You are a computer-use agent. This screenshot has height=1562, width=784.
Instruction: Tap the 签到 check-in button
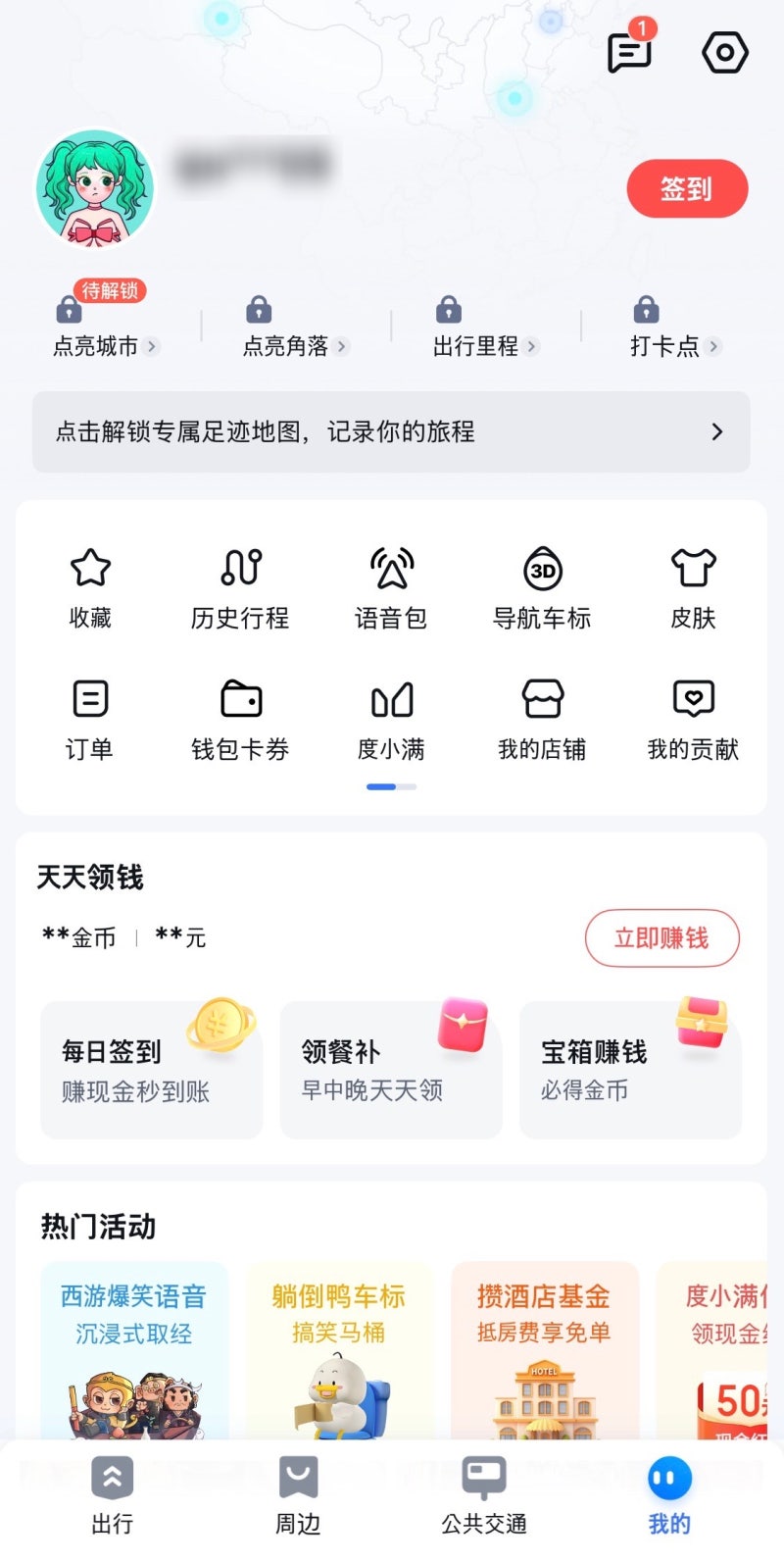tap(687, 188)
